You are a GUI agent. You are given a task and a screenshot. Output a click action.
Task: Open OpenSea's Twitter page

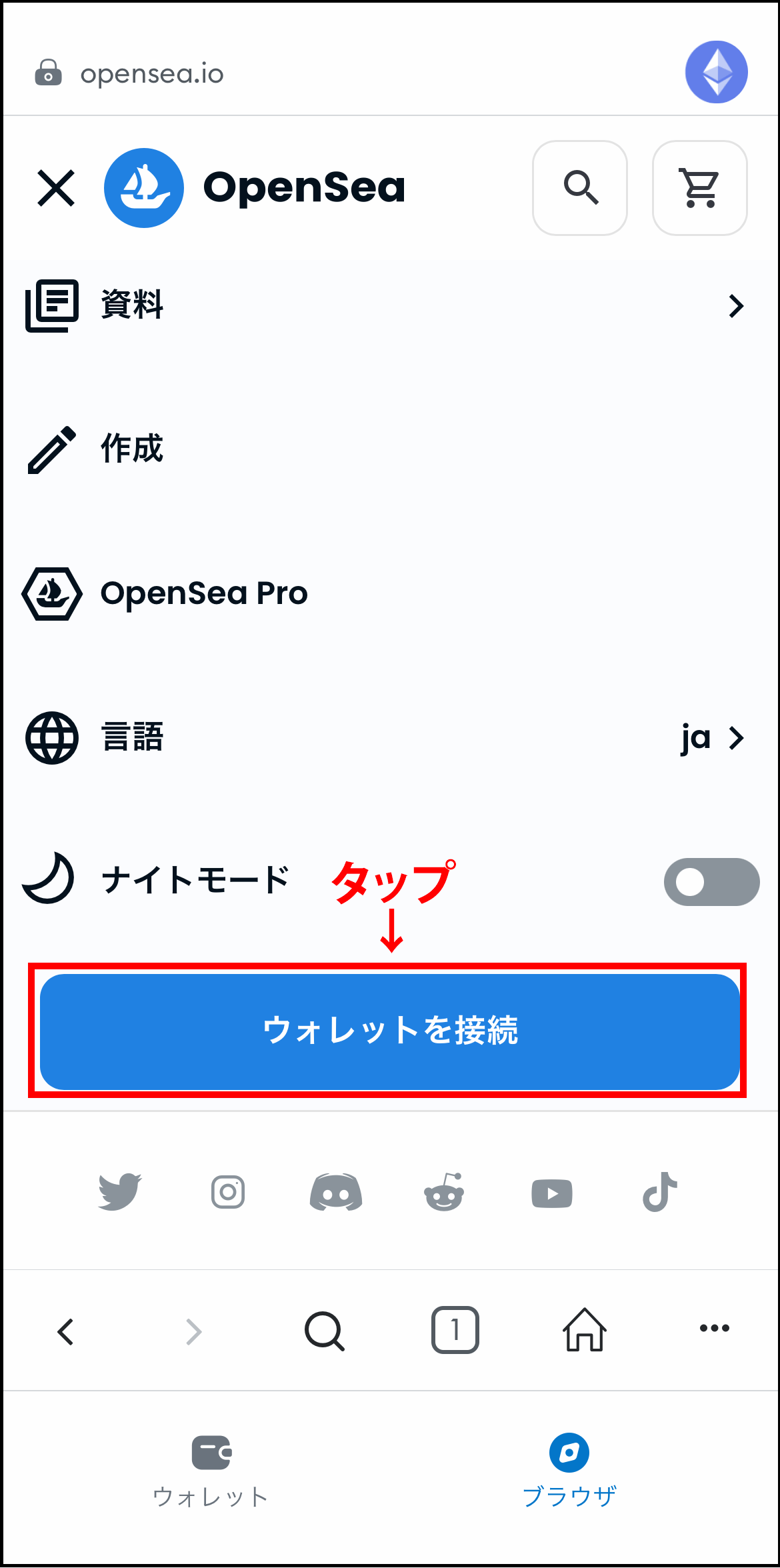[119, 1192]
